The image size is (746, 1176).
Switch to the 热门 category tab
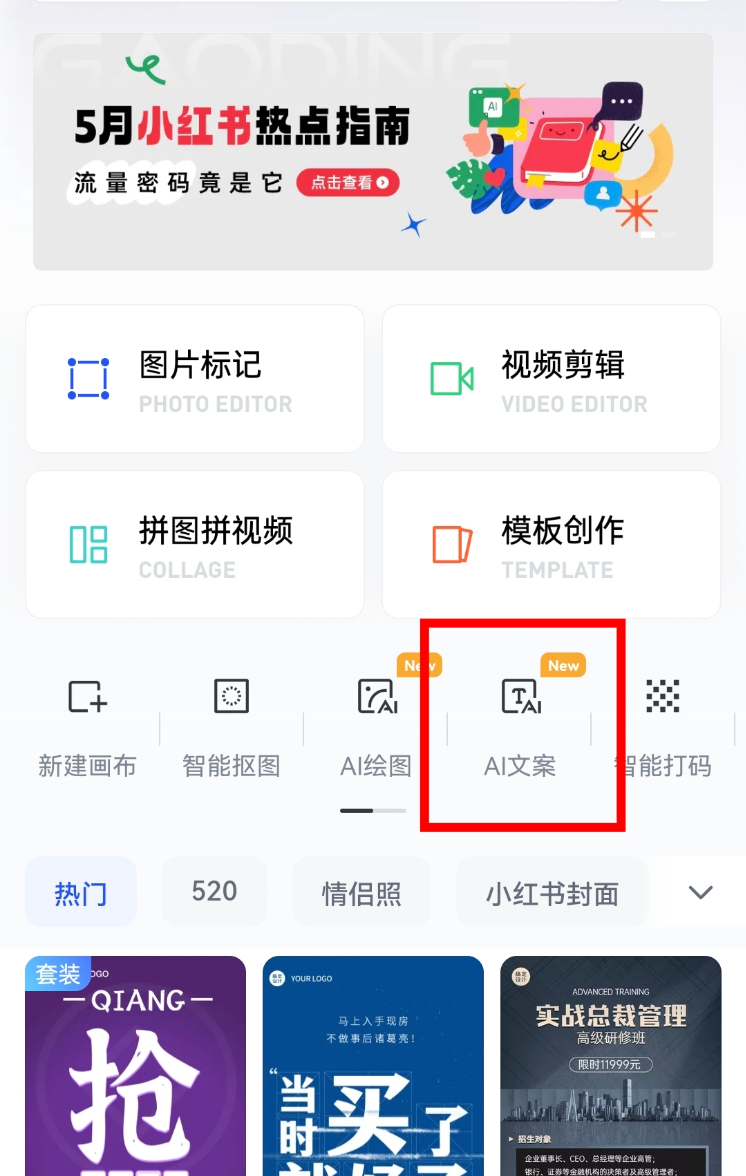tap(81, 891)
